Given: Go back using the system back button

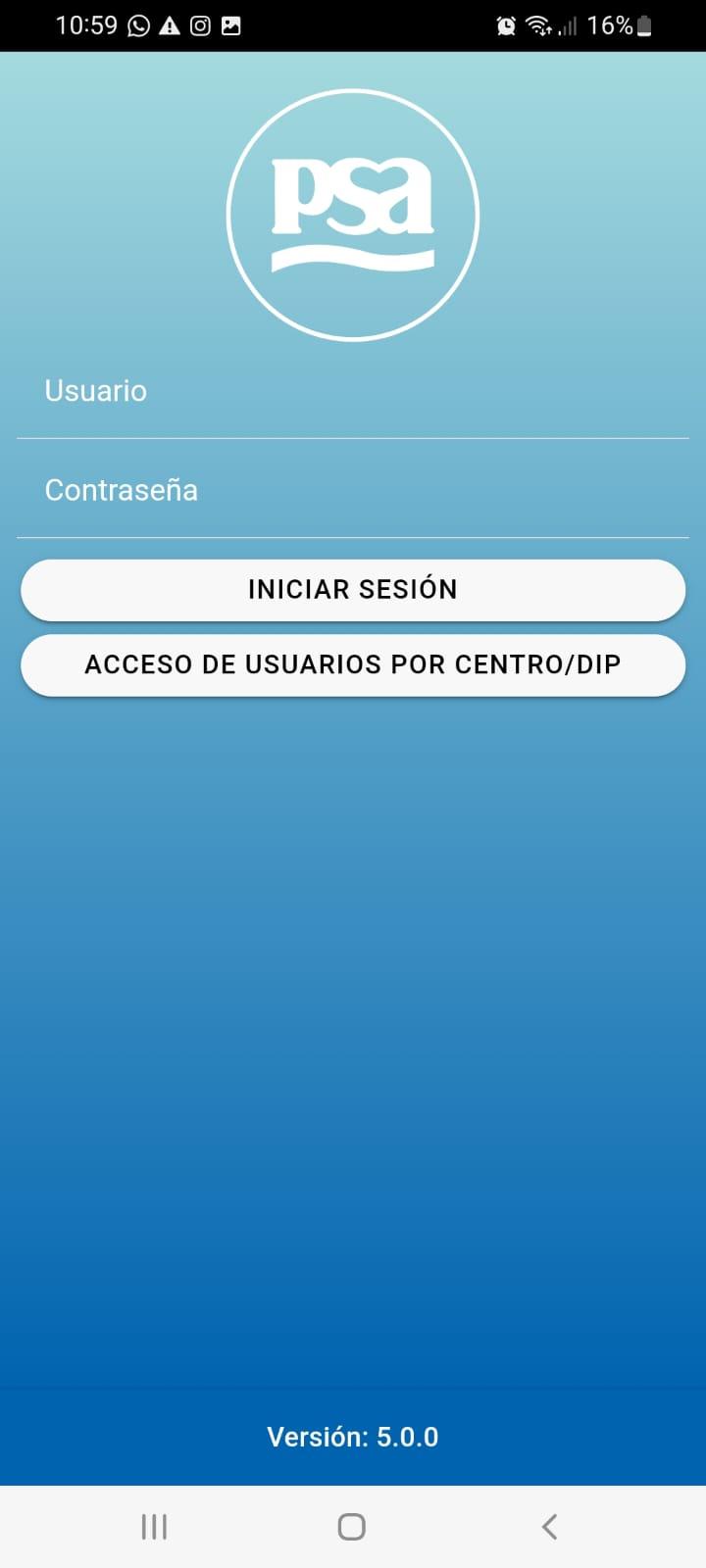Looking at the screenshot, I should coord(549,1526).
